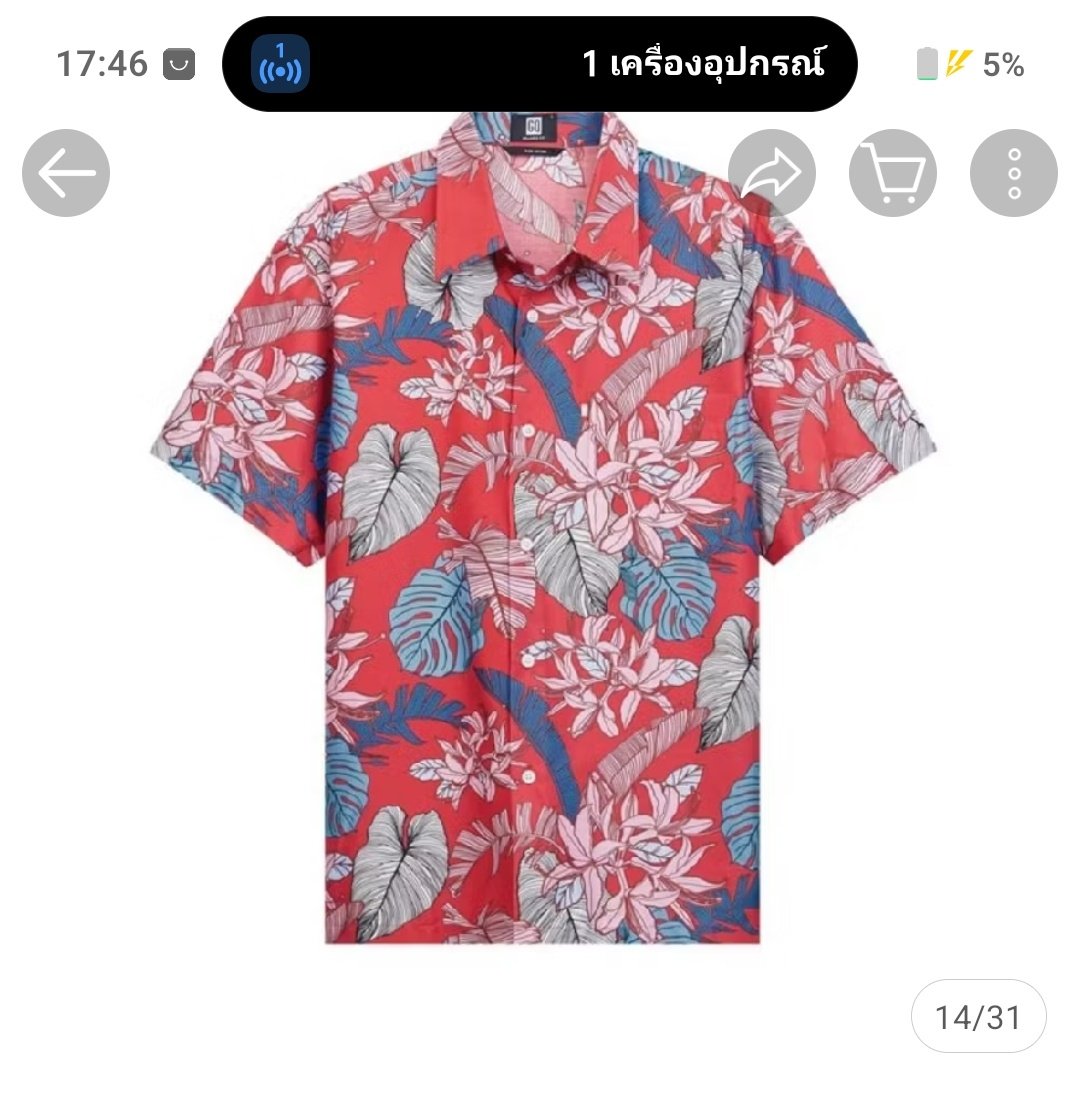Viewport: 1080px width, 1114px height.
Task: Go back to the previous page
Action: (x=66, y=173)
